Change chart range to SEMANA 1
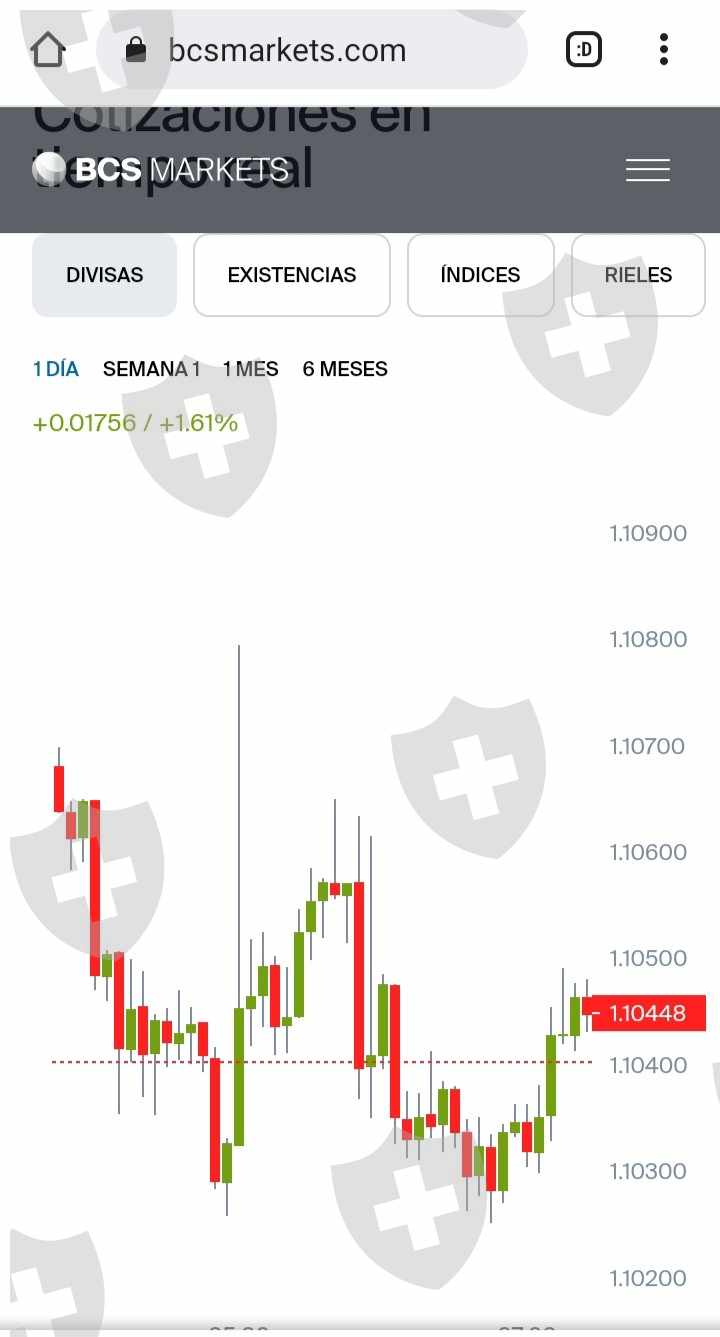 tap(151, 369)
